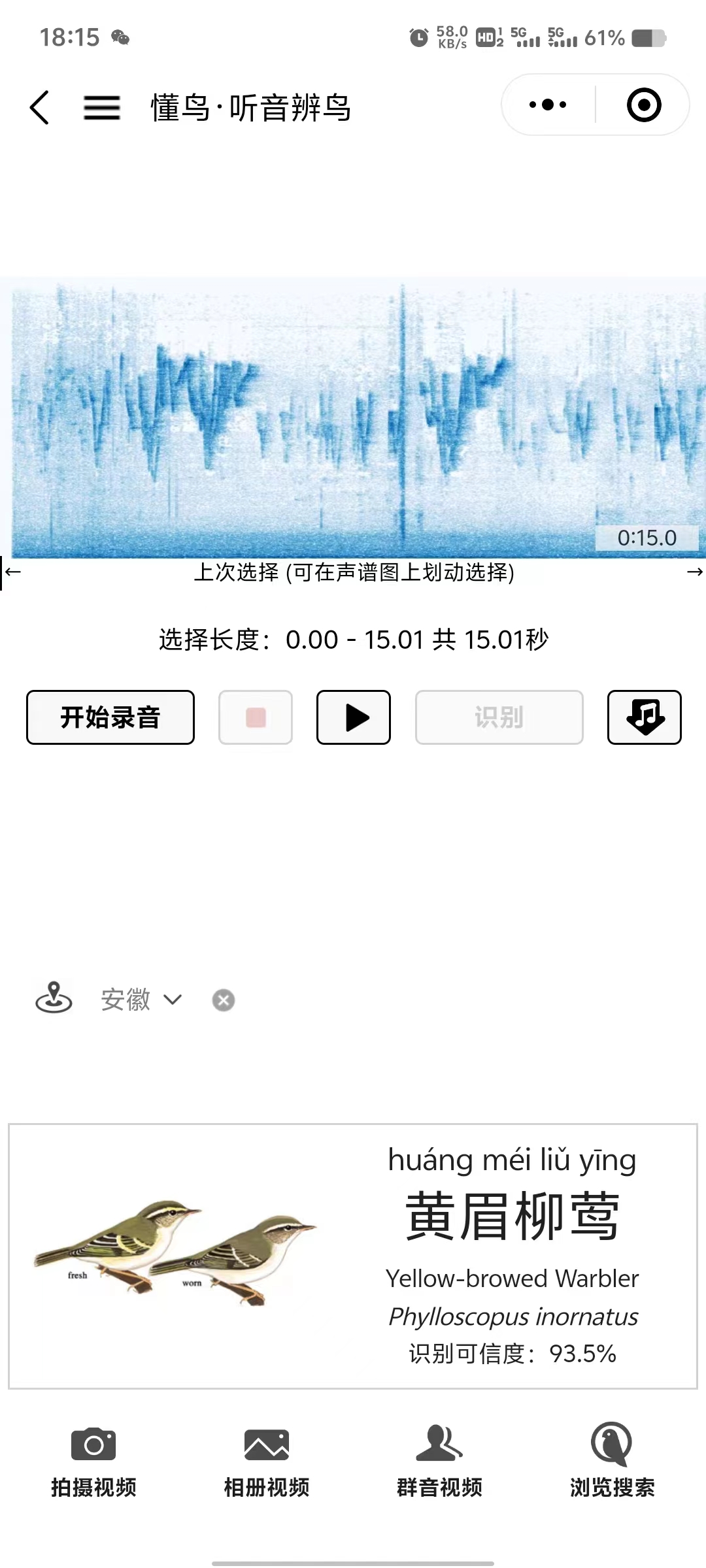Open the hamburger menu
The height and width of the screenshot is (1568, 706).
pos(102,107)
